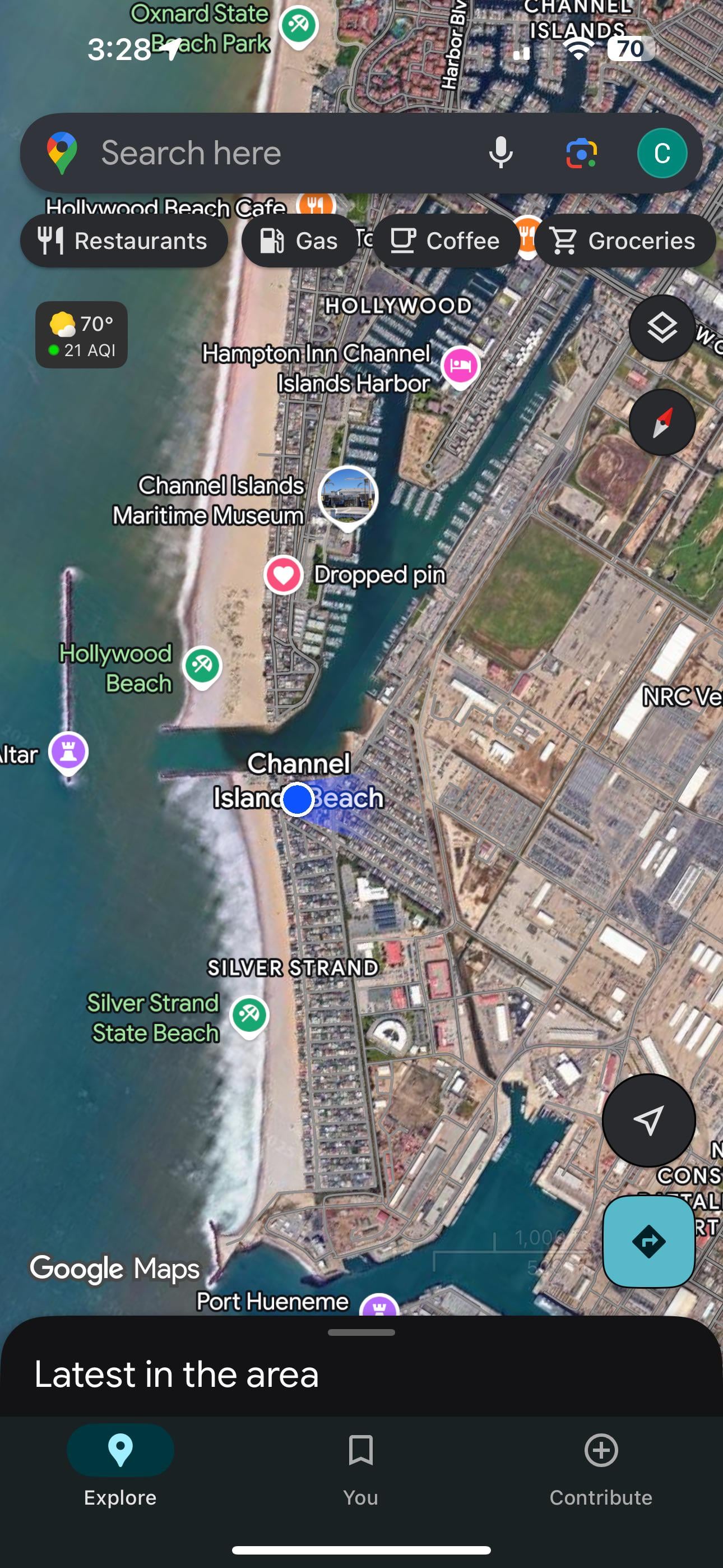The height and width of the screenshot is (1568, 723).
Task: Open the account profile avatar
Action: click(661, 153)
